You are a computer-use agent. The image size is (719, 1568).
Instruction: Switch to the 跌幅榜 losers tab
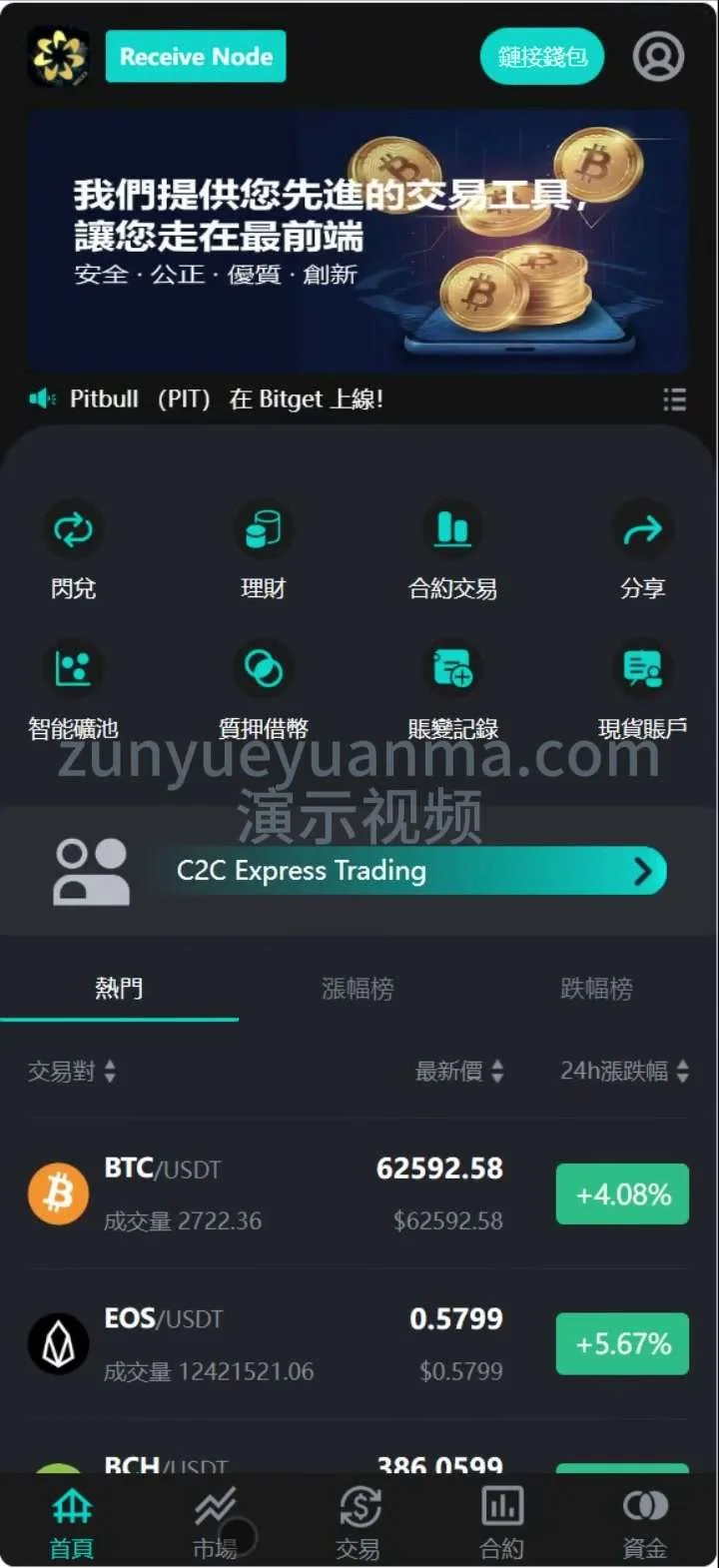tap(596, 989)
